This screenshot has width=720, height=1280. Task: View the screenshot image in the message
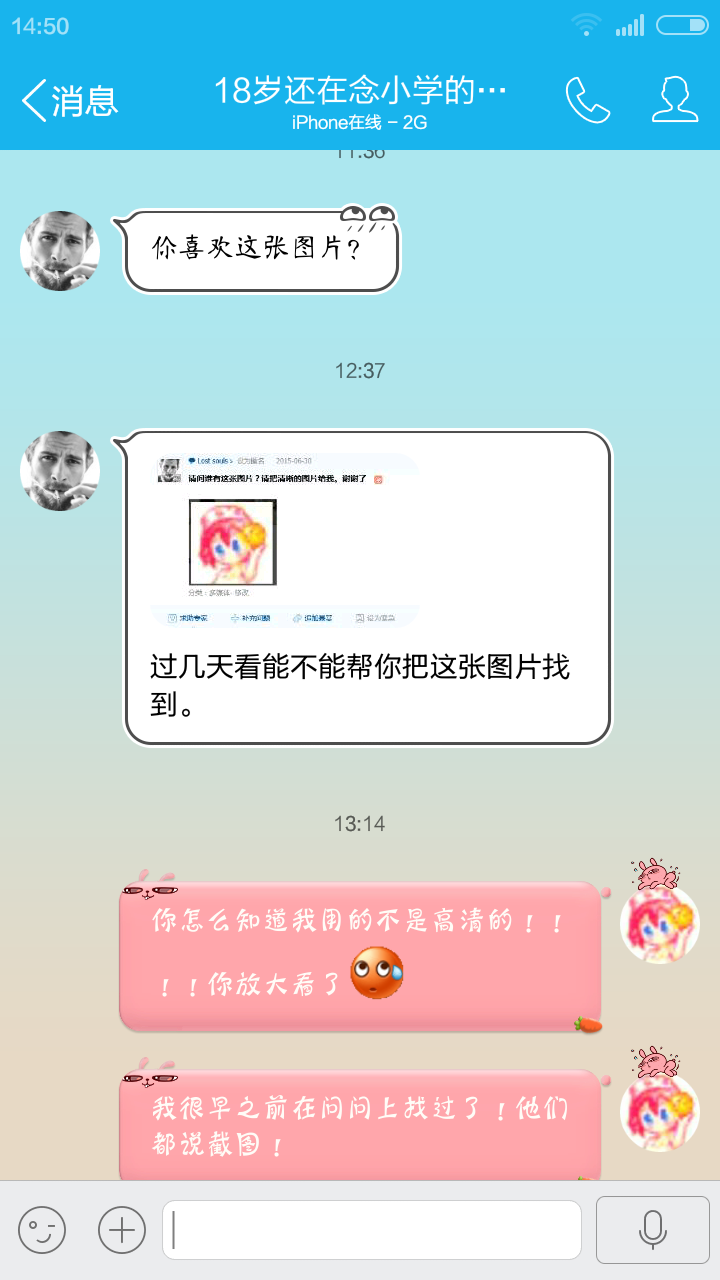[x=285, y=541]
